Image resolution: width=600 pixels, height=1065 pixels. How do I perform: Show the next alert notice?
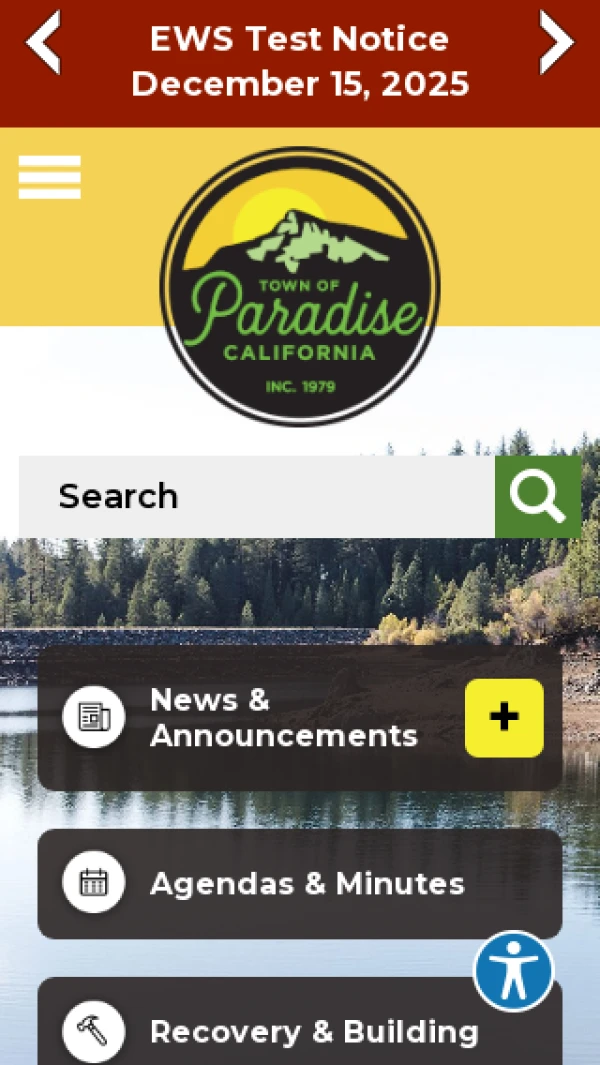pyautogui.click(x=557, y=43)
